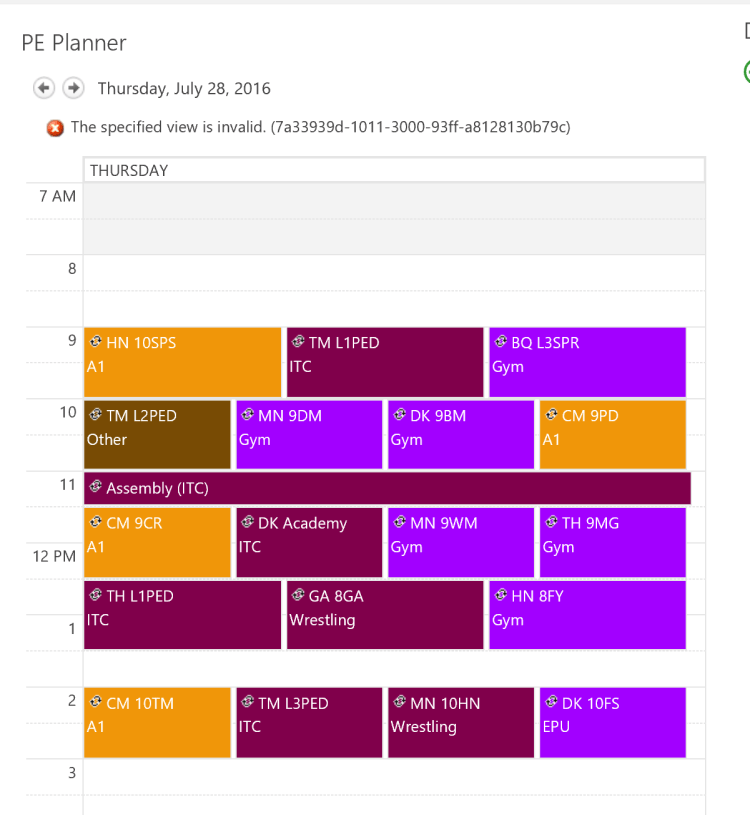Open the CM 9PD A1 event
The width and height of the screenshot is (750, 815).
(x=612, y=434)
